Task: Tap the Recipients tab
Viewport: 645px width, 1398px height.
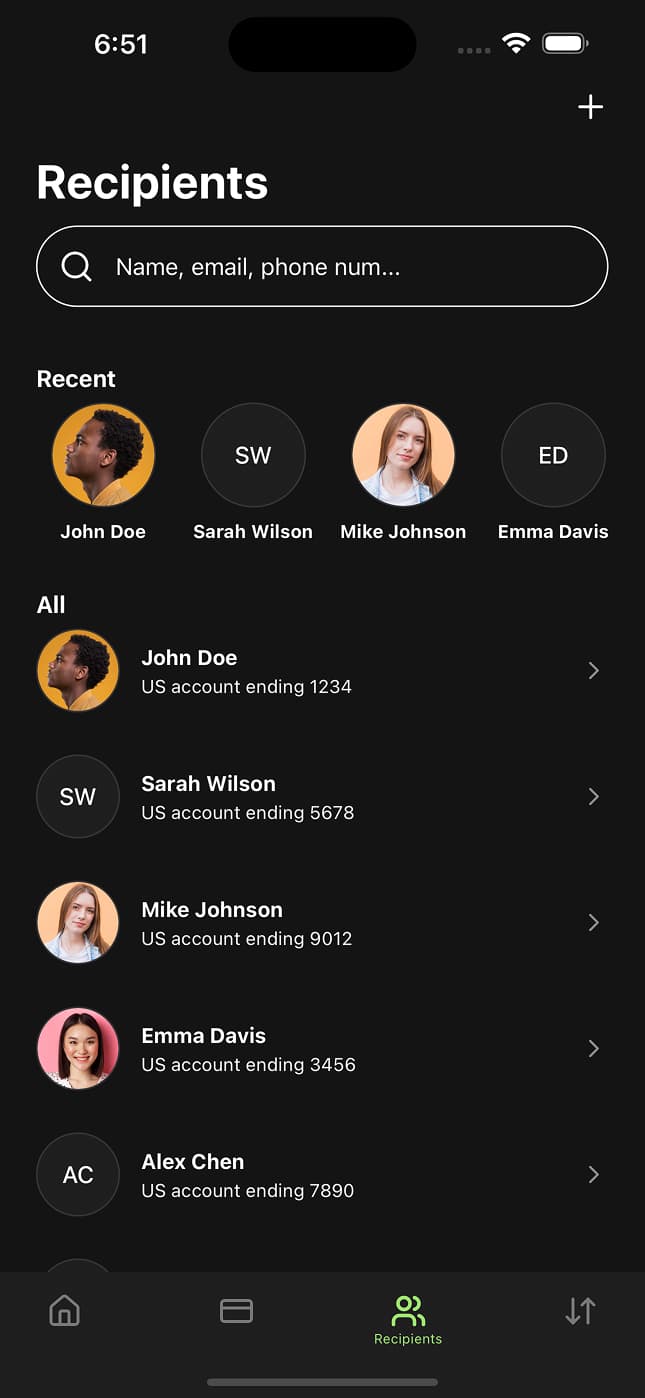Action: (x=408, y=1319)
